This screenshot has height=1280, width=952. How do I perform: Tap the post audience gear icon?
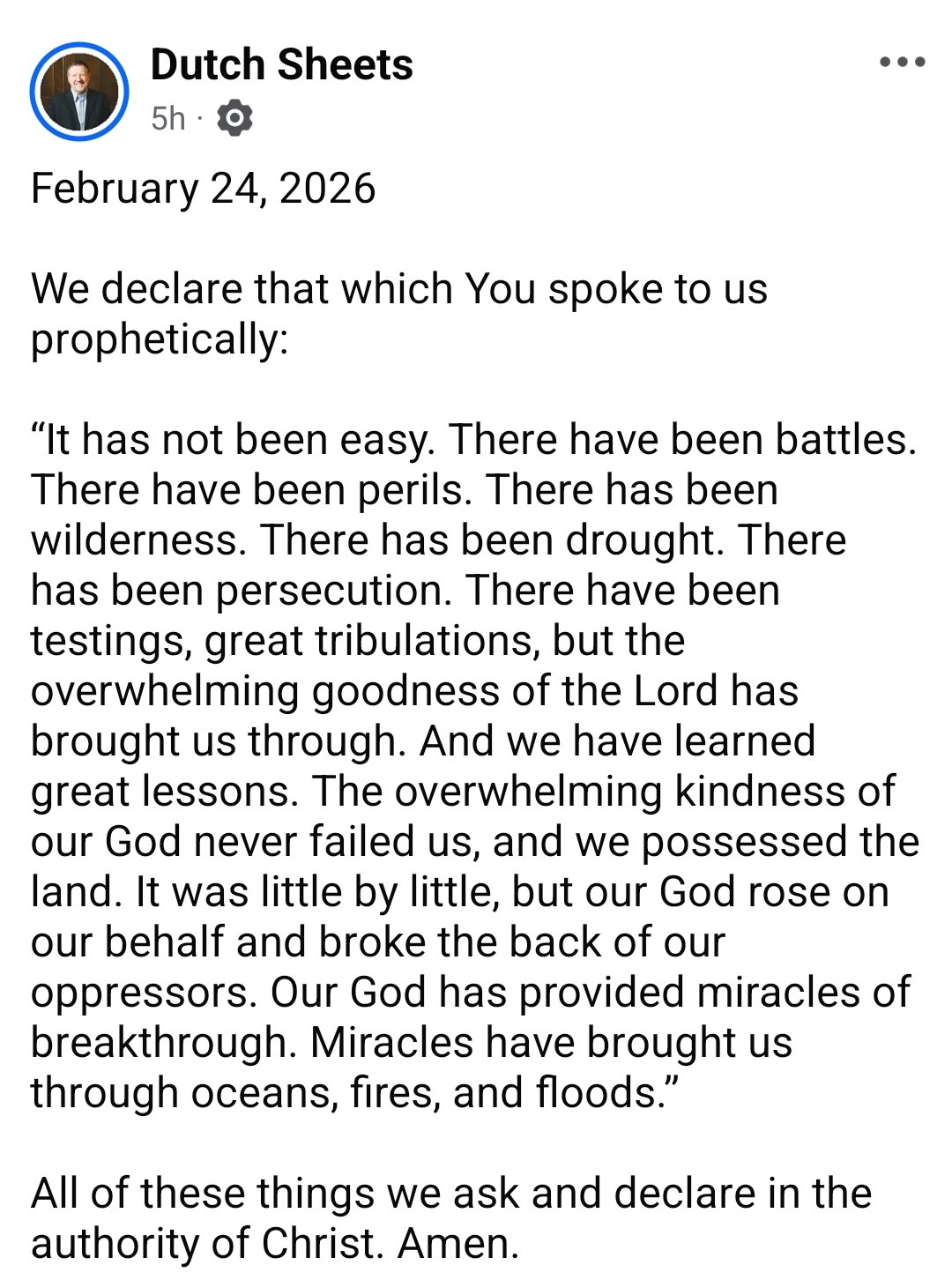(x=234, y=118)
